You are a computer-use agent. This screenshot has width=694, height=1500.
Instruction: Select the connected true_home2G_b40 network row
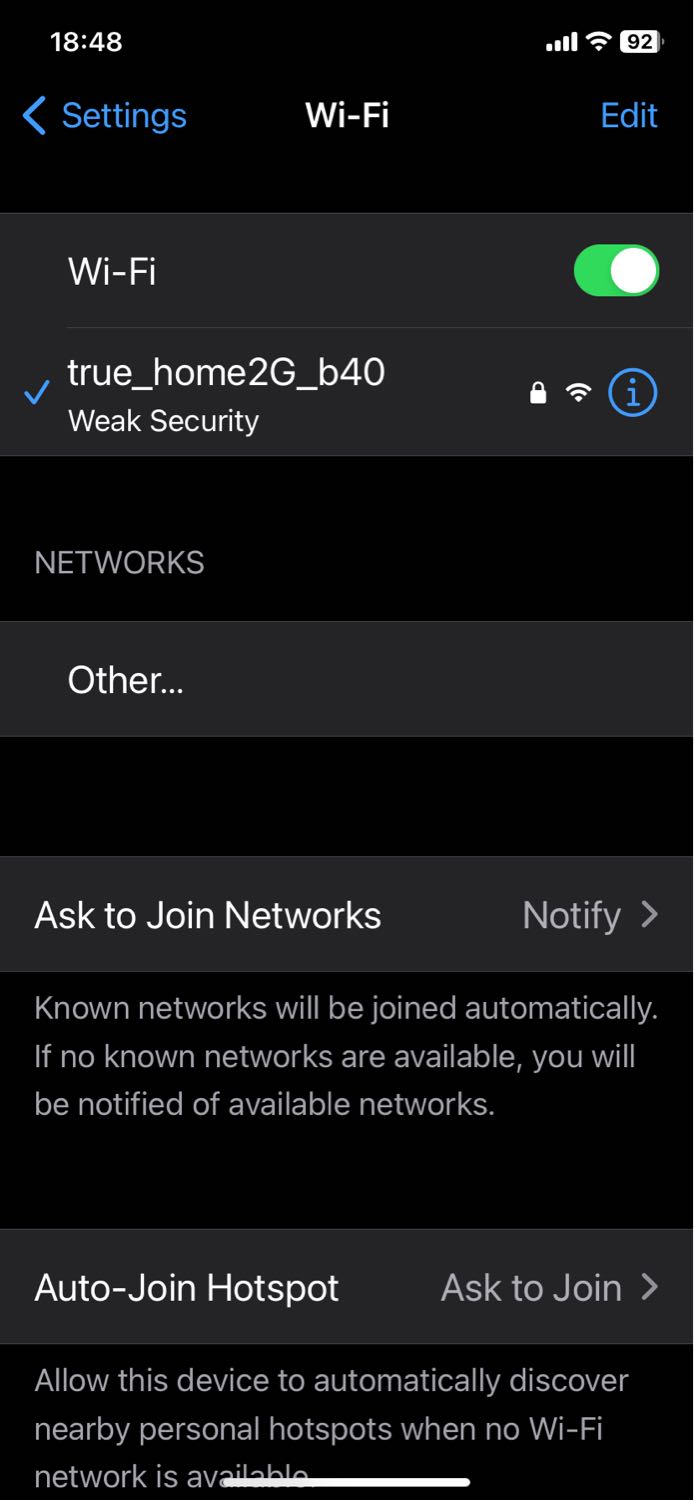347,393
